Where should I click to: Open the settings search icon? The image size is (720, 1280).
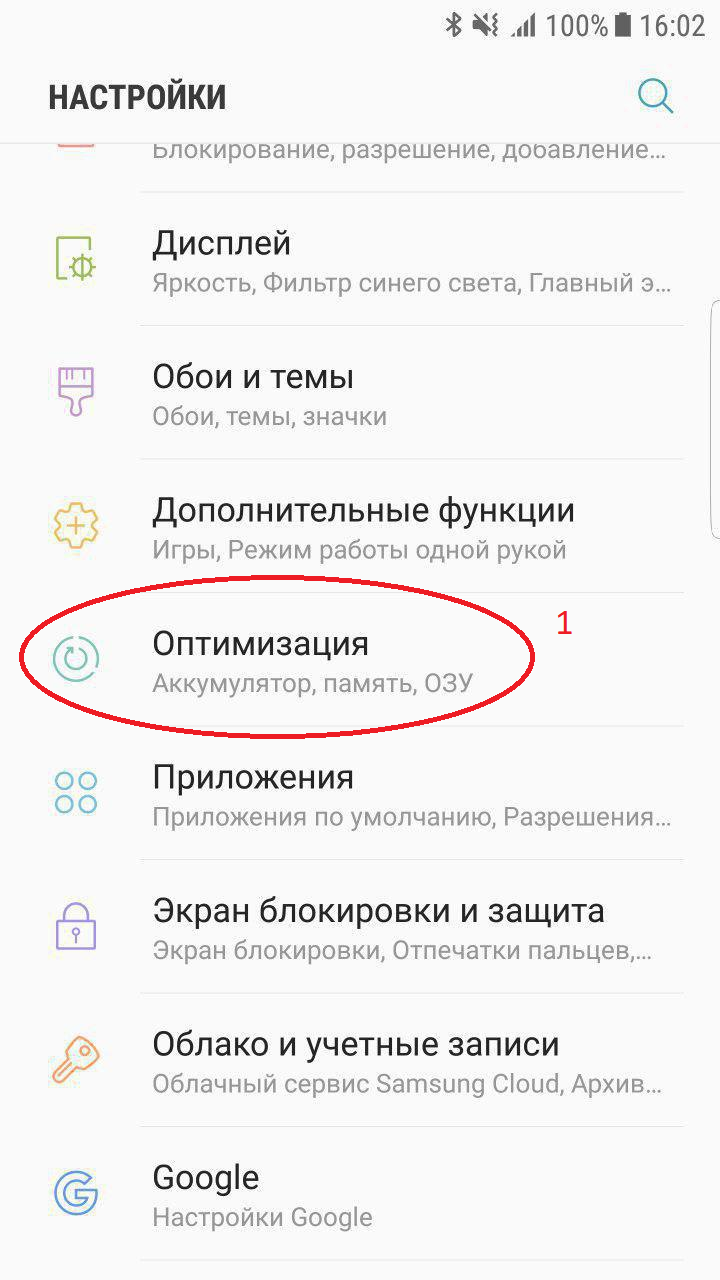click(x=656, y=97)
